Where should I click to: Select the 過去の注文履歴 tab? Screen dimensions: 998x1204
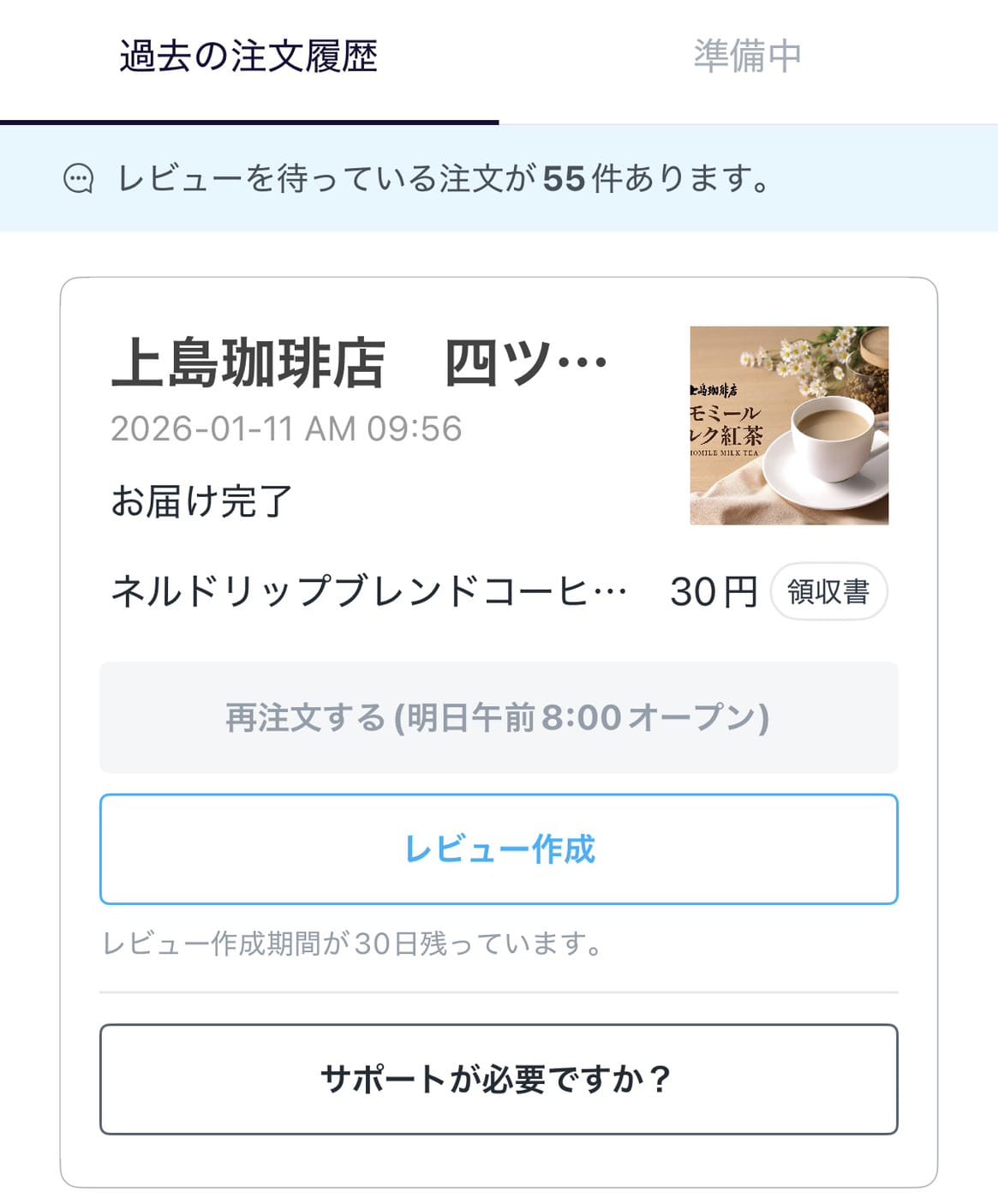(248, 57)
